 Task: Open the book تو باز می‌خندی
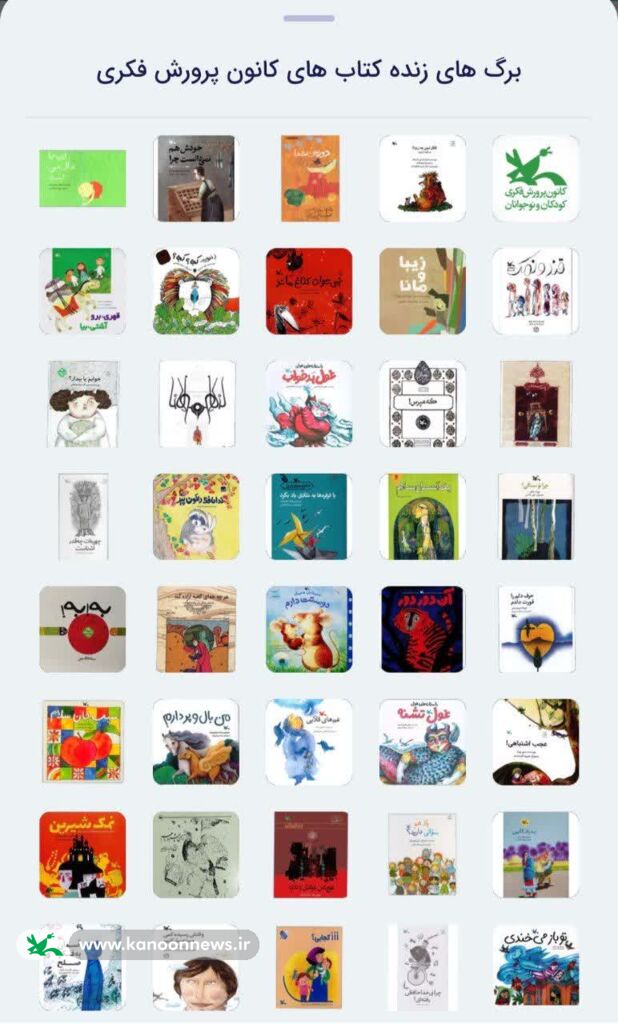tap(535, 966)
